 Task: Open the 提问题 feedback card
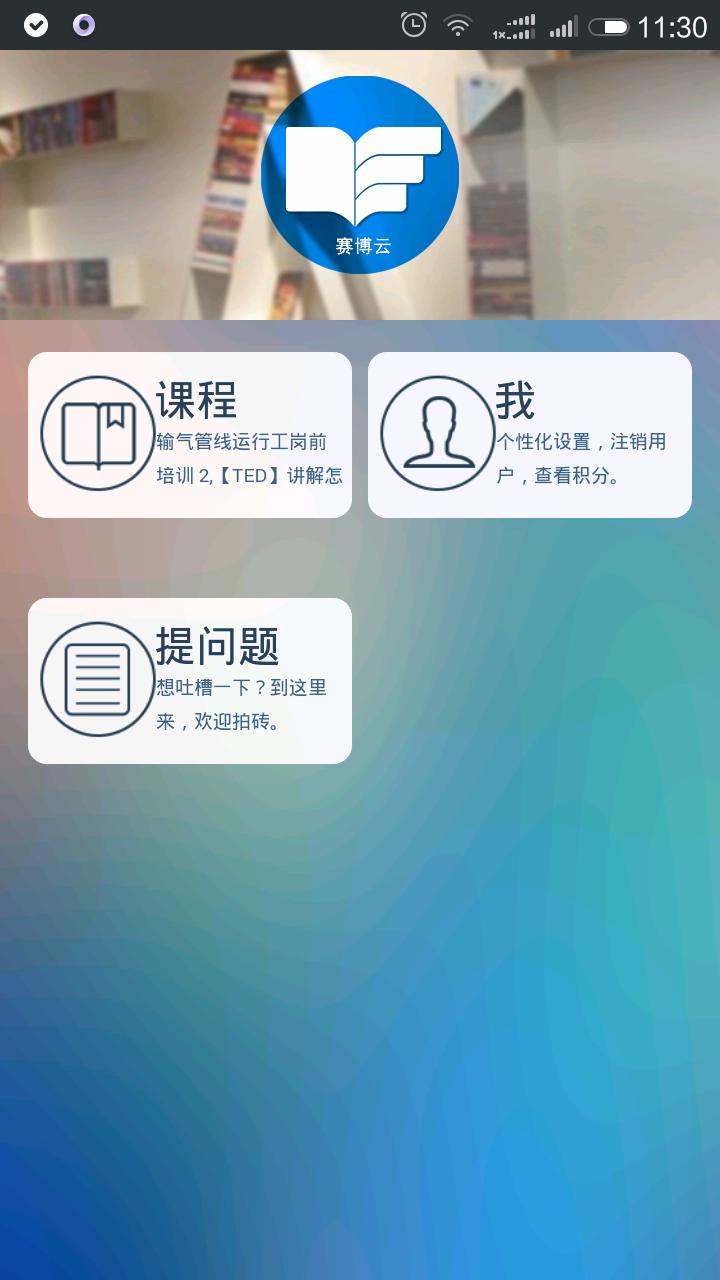pos(190,681)
